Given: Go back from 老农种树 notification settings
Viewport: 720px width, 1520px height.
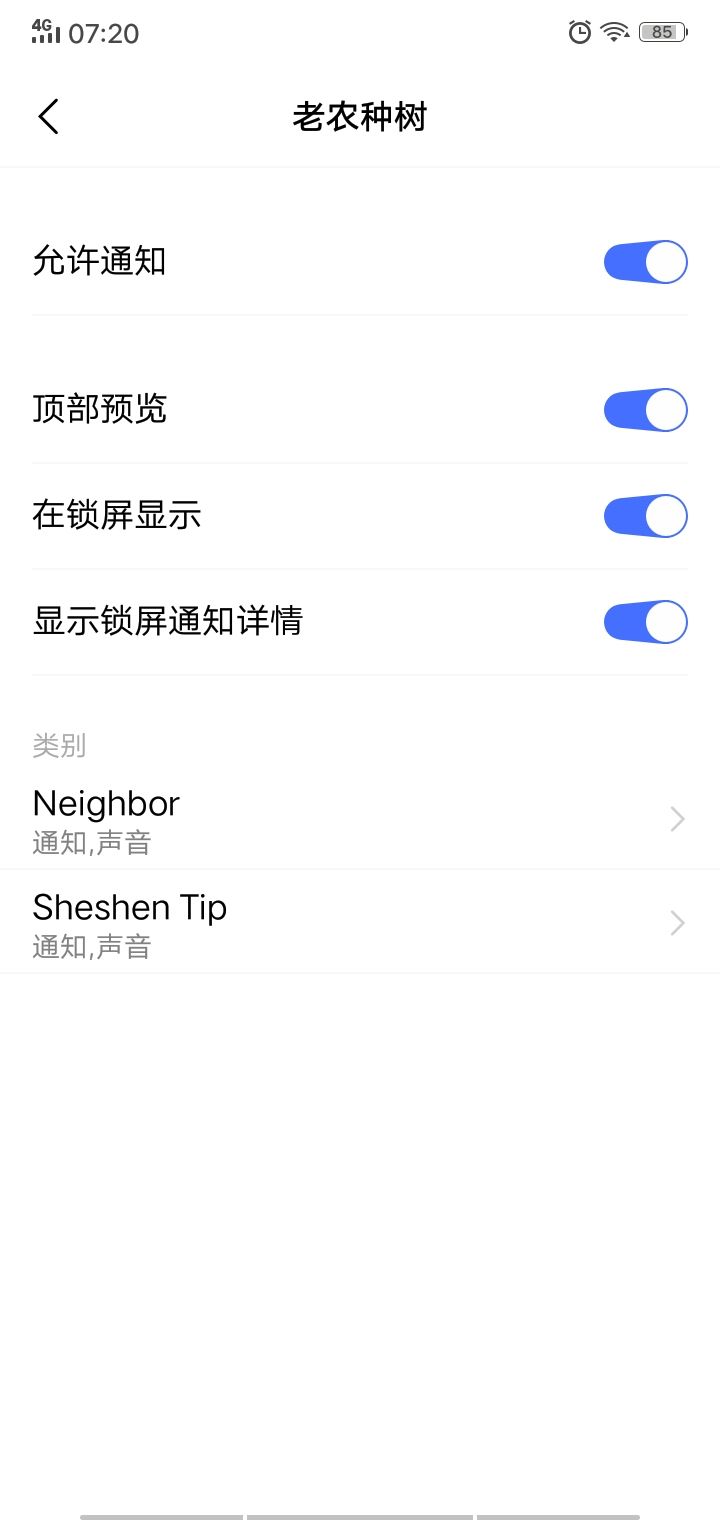Looking at the screenshot, I should pyautogui.click(x=48, y=117).
